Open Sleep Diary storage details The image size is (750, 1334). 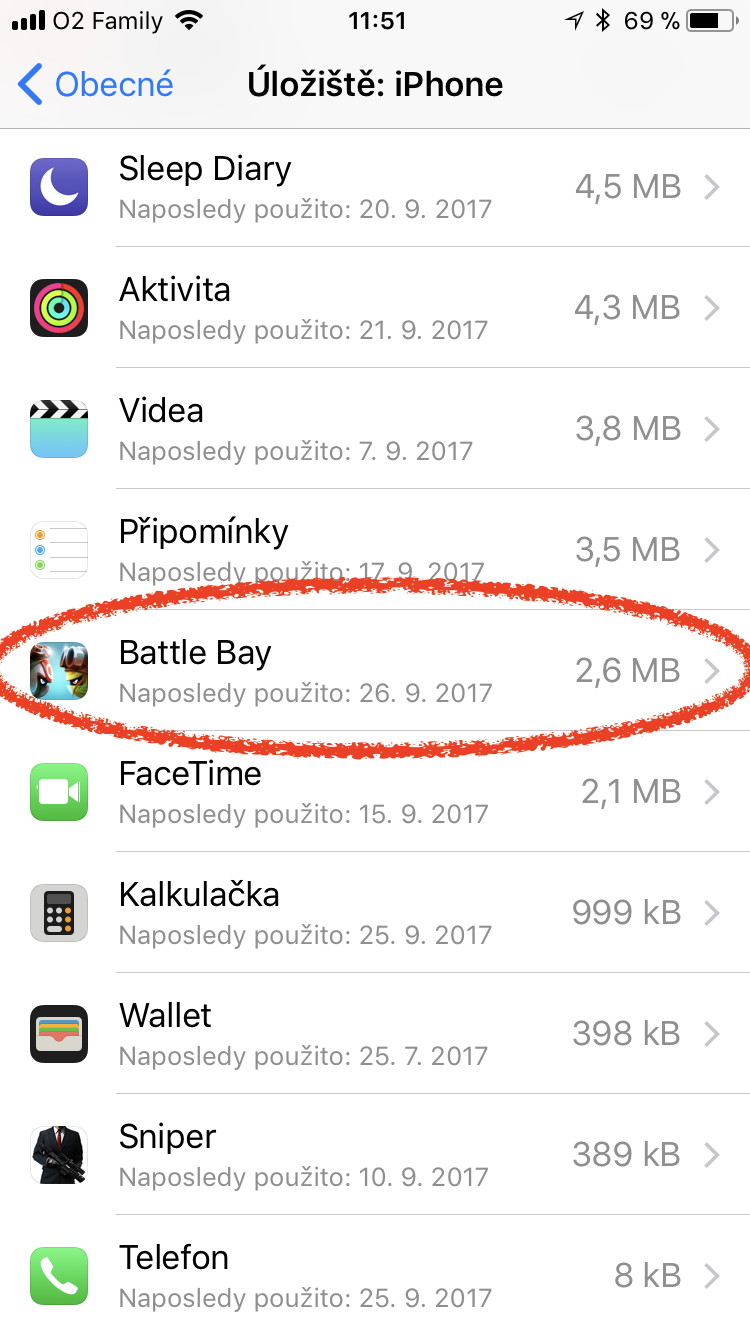(x=375, y=187)
